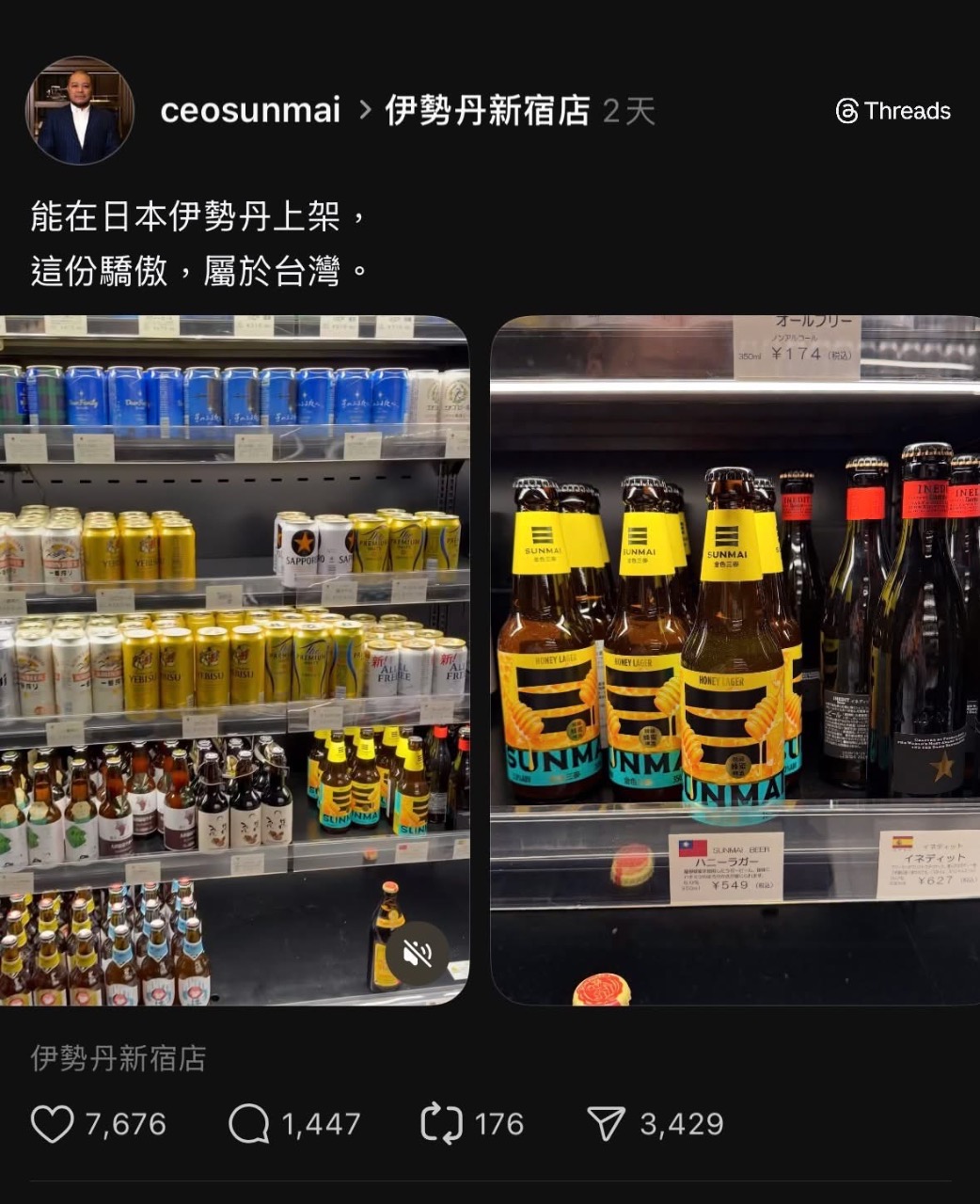Open ceosunmai's profile picture
This screenshot has height=1204, width=980.
point(80,111)
